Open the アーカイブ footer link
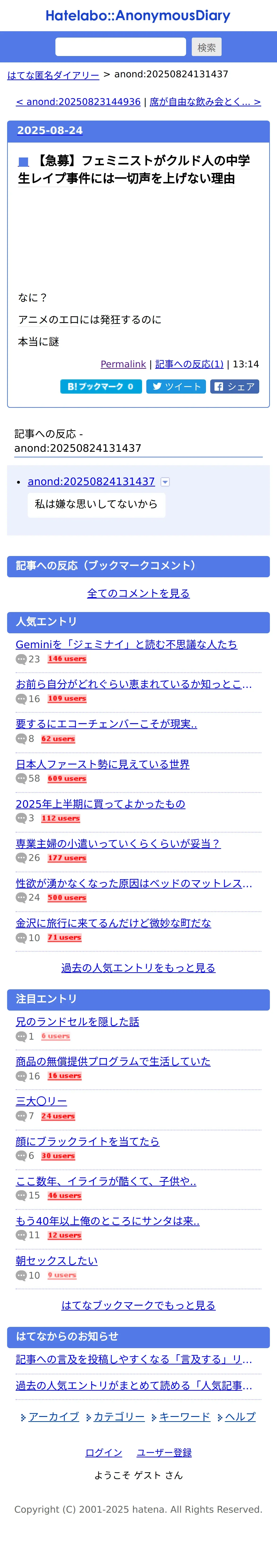This screenshot has height=1568, width=277. pyautogui.click(x=54, y=1416)
